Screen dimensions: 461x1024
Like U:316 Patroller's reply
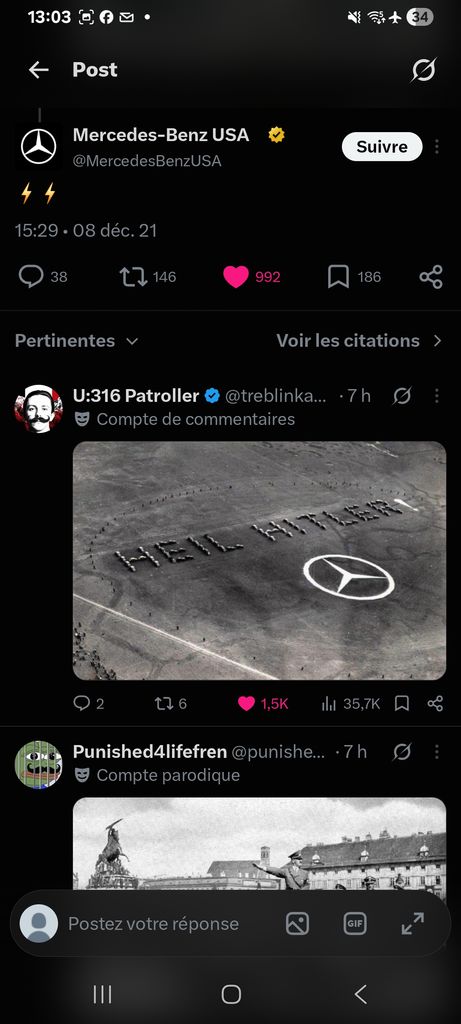tap(246, 703)
